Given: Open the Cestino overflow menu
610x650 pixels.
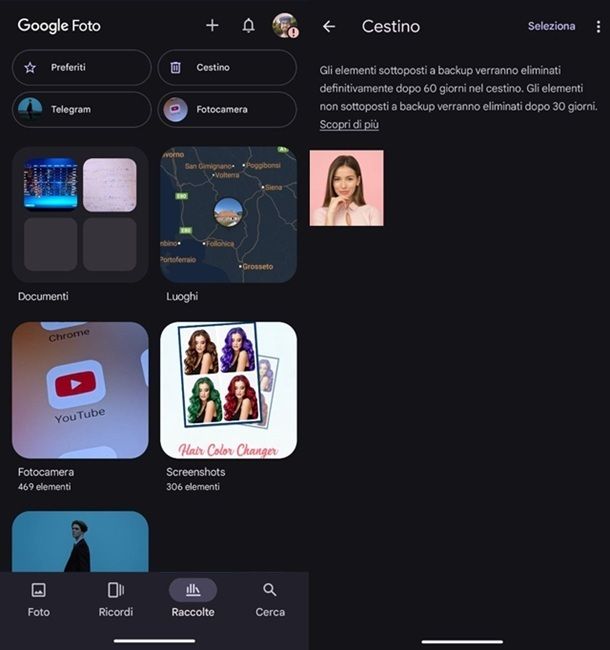Looking at the screenshot, I should point(598,27).
